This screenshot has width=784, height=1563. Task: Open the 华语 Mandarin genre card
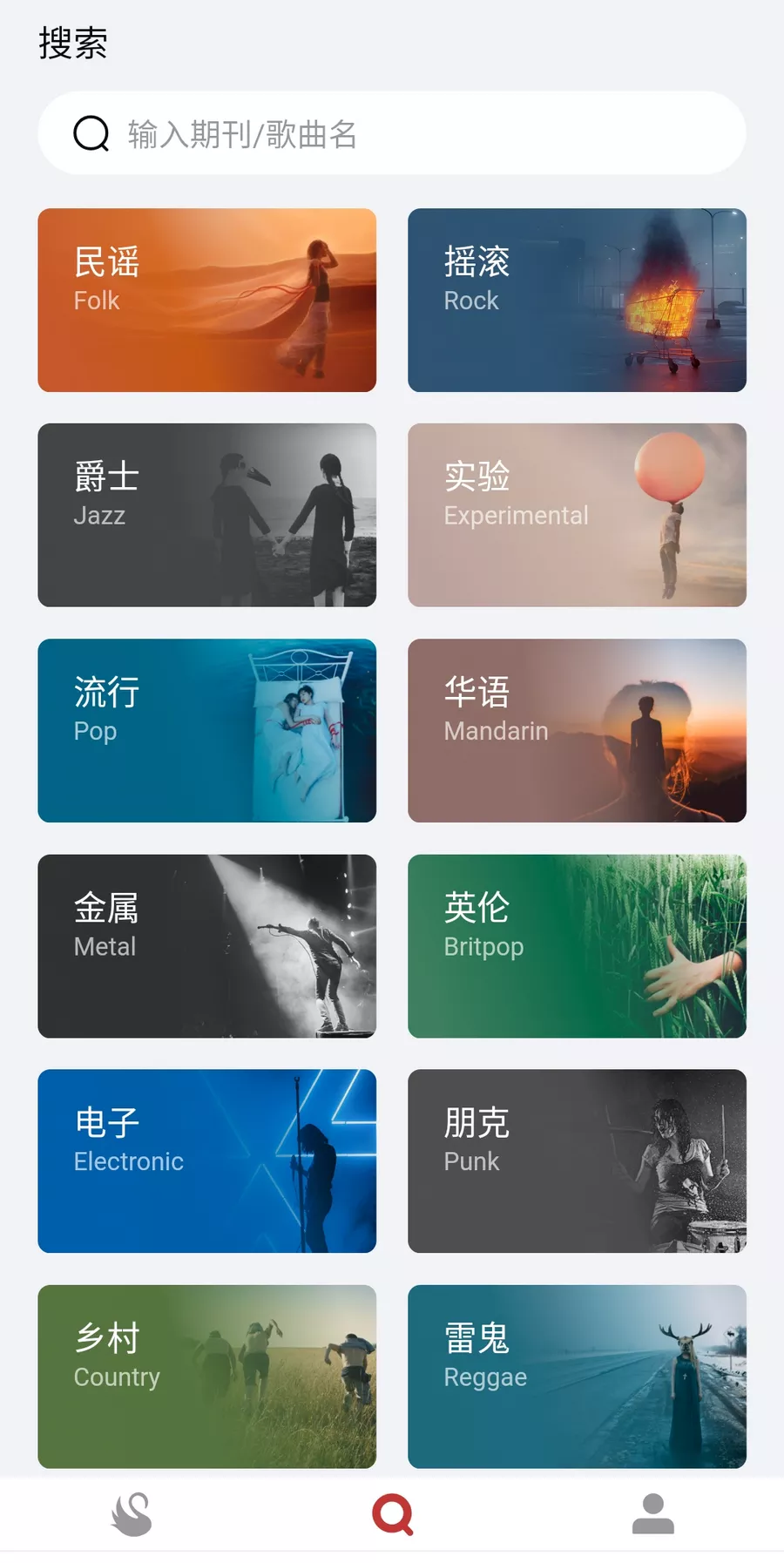click(577, 730)
